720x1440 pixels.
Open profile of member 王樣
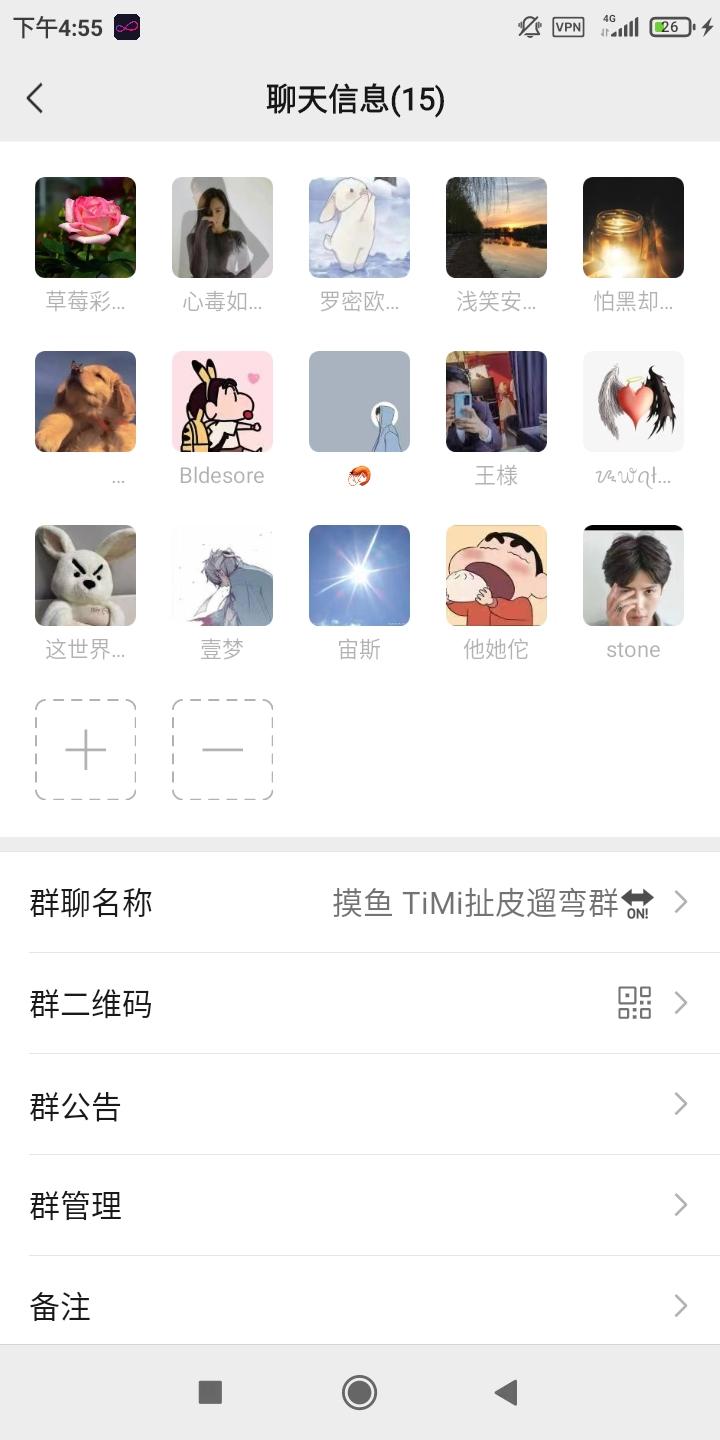coord(496,402)
